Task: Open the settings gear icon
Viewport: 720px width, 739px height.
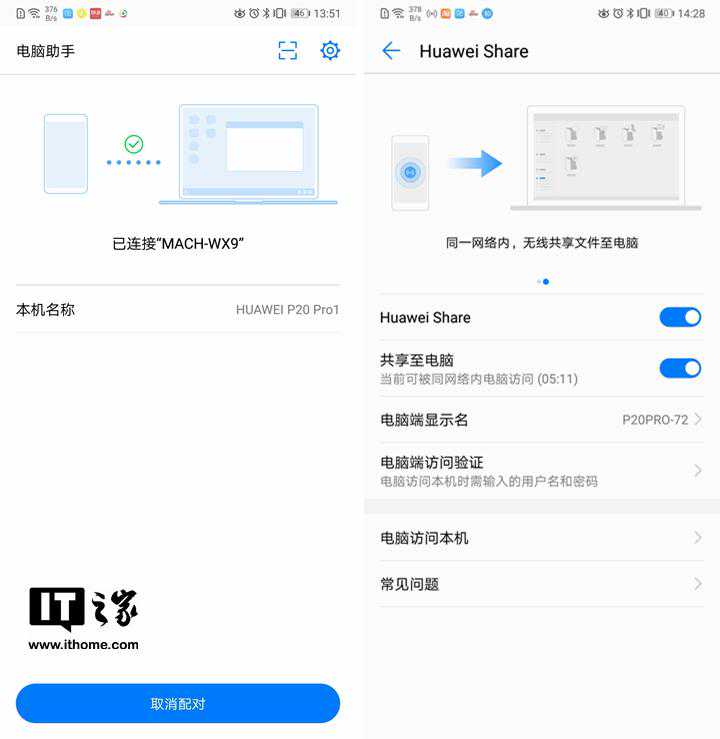Action: pyautogui.click(x=330, y=51)
